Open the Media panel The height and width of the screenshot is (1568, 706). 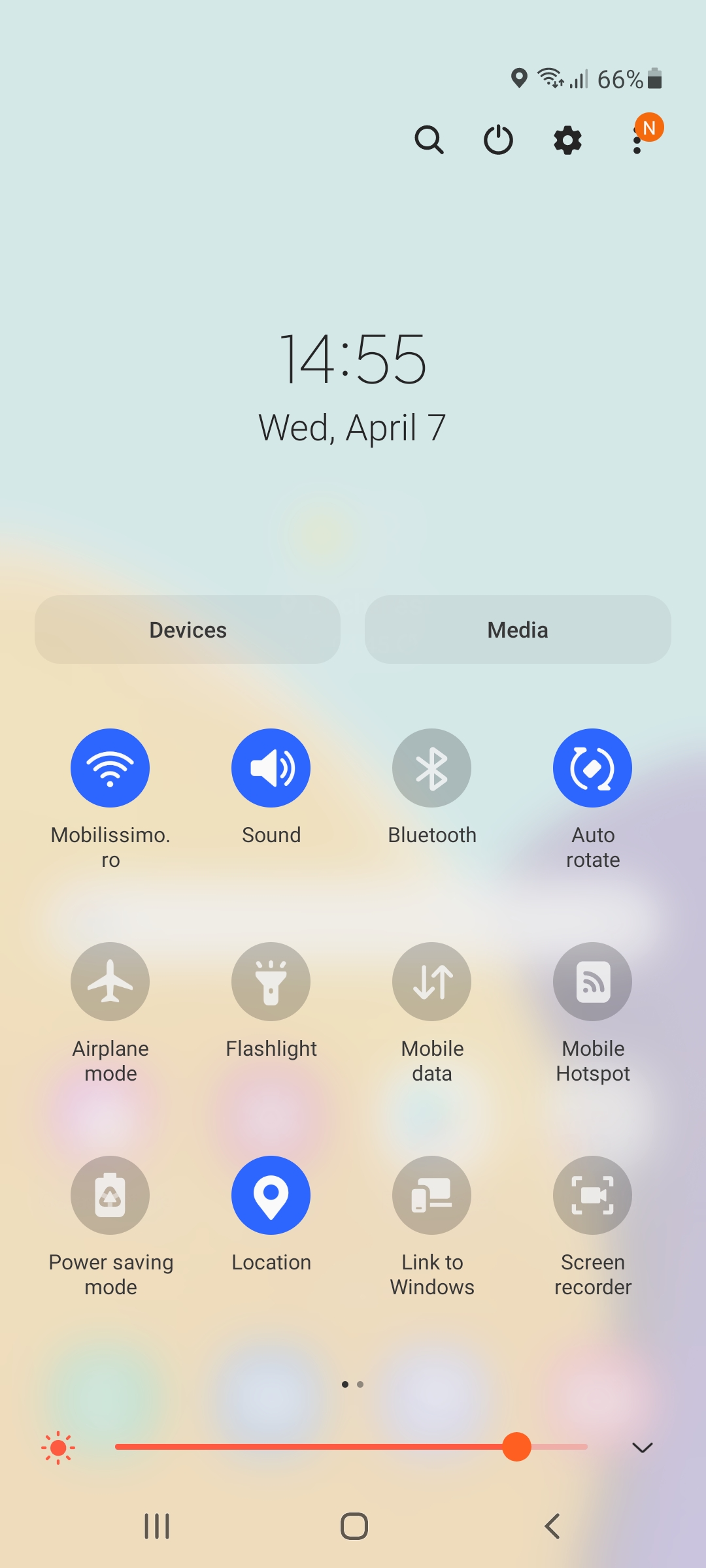click(518, 630)
